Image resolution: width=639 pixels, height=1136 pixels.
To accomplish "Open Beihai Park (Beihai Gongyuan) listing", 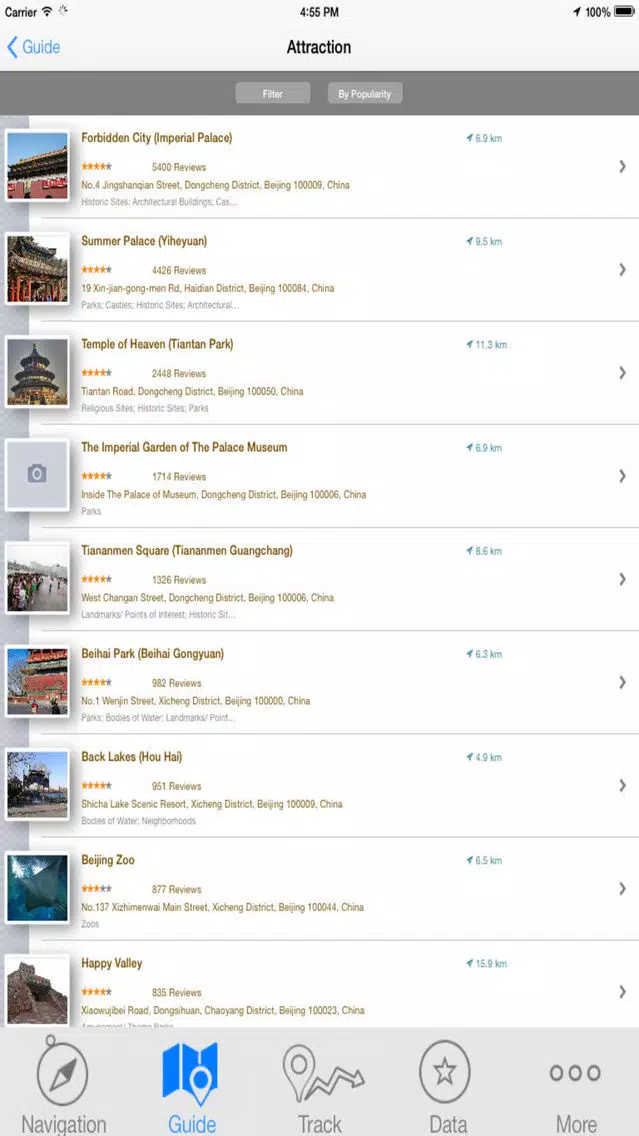I will (x=320, y=682).
